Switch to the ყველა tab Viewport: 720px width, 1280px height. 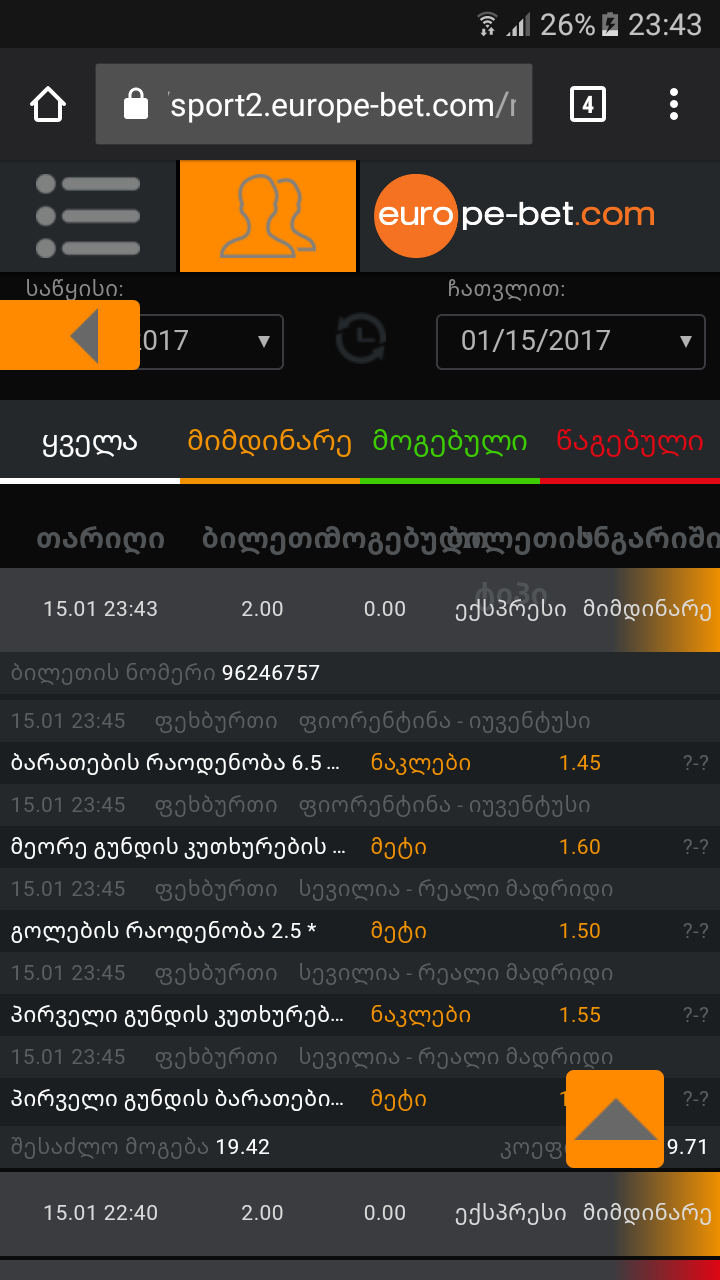pos(90,442)
